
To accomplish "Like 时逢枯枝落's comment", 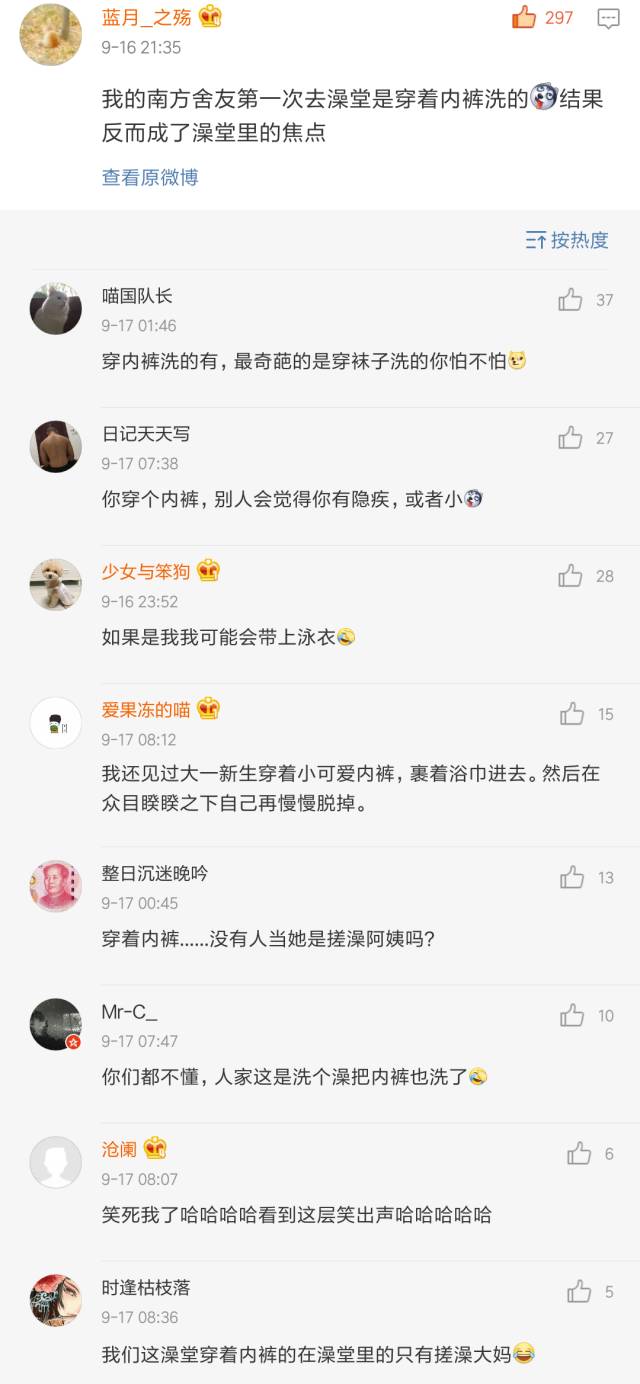I will coord(579,1292).
